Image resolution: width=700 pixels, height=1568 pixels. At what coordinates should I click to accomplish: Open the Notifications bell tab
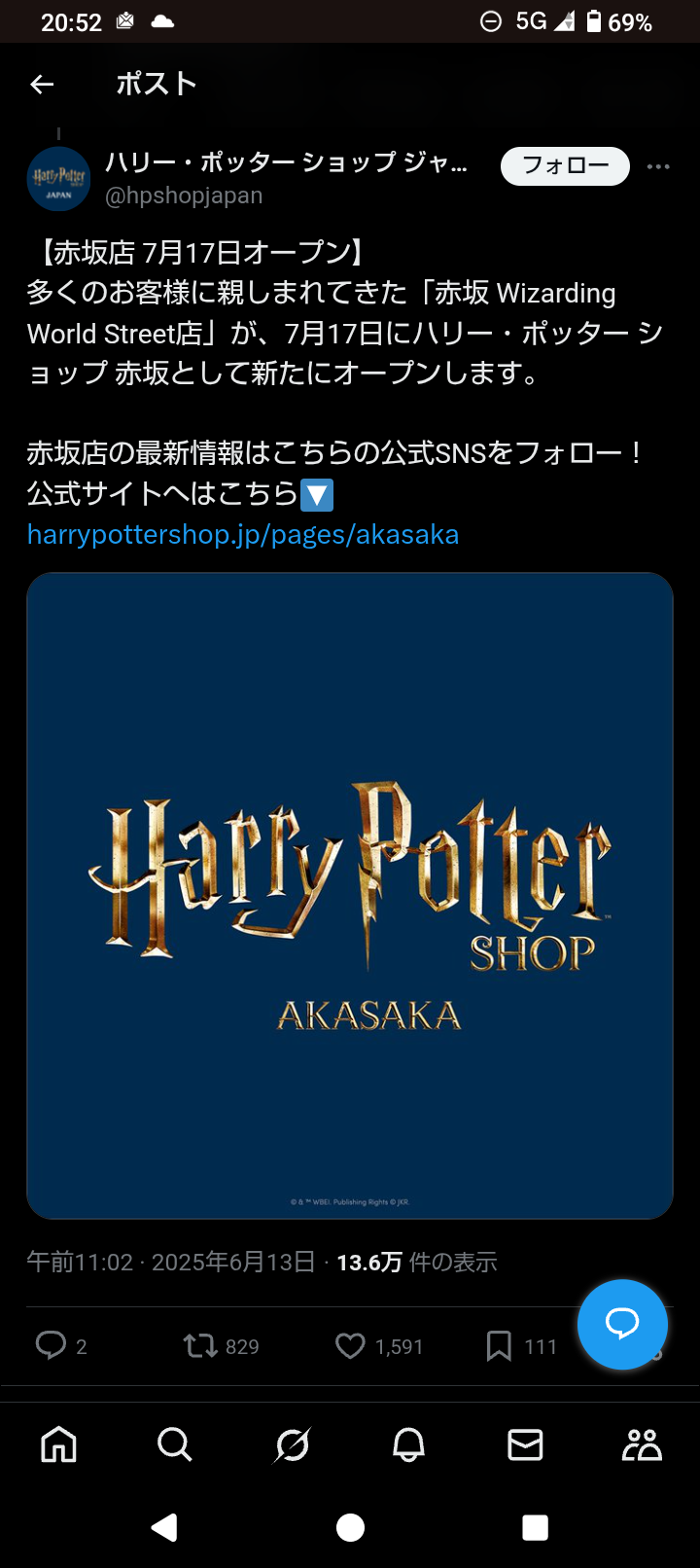[408, 1444]
